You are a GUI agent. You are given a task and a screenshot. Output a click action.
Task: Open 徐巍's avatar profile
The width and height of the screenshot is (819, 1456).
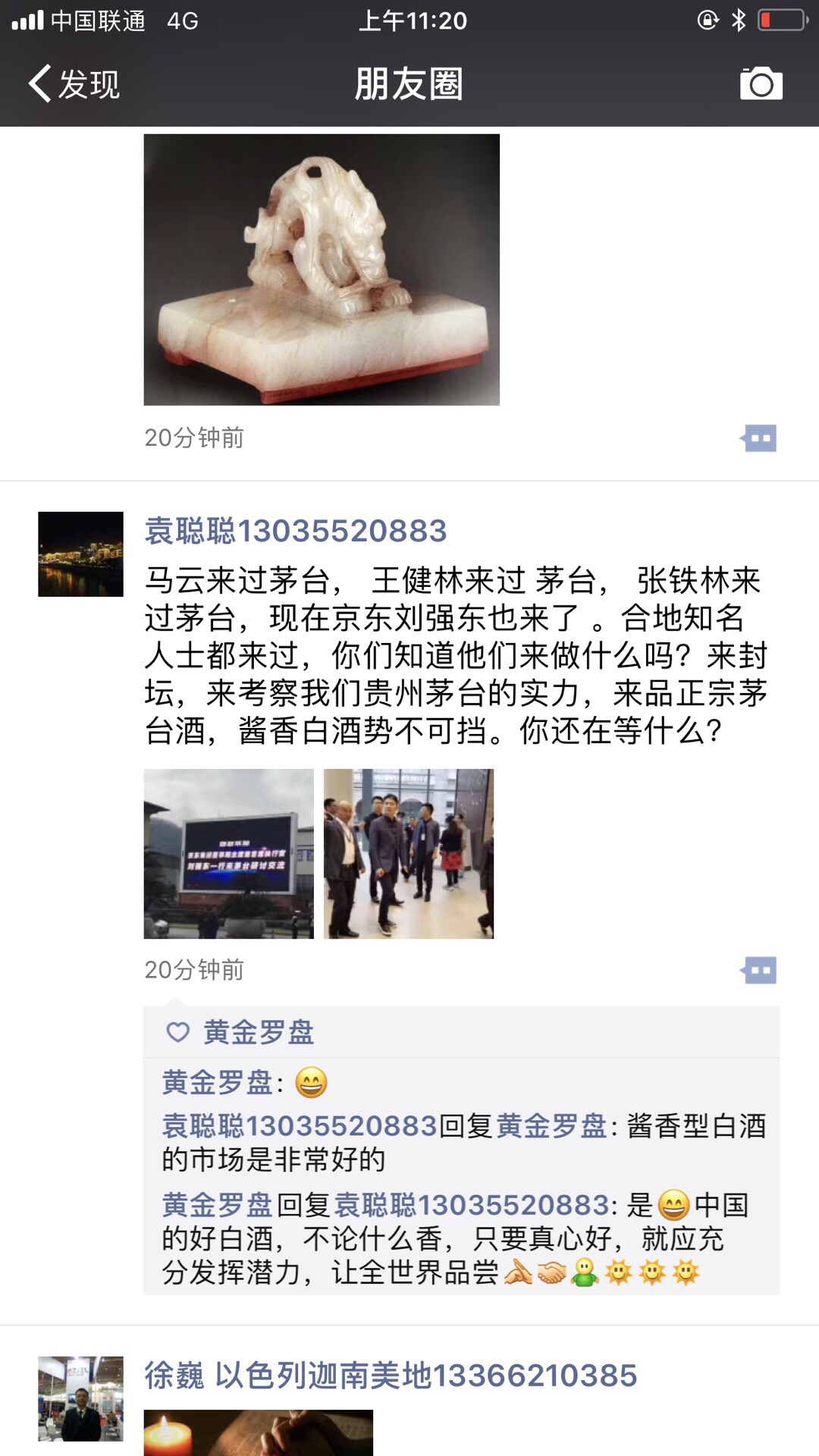coord(81,1398)
